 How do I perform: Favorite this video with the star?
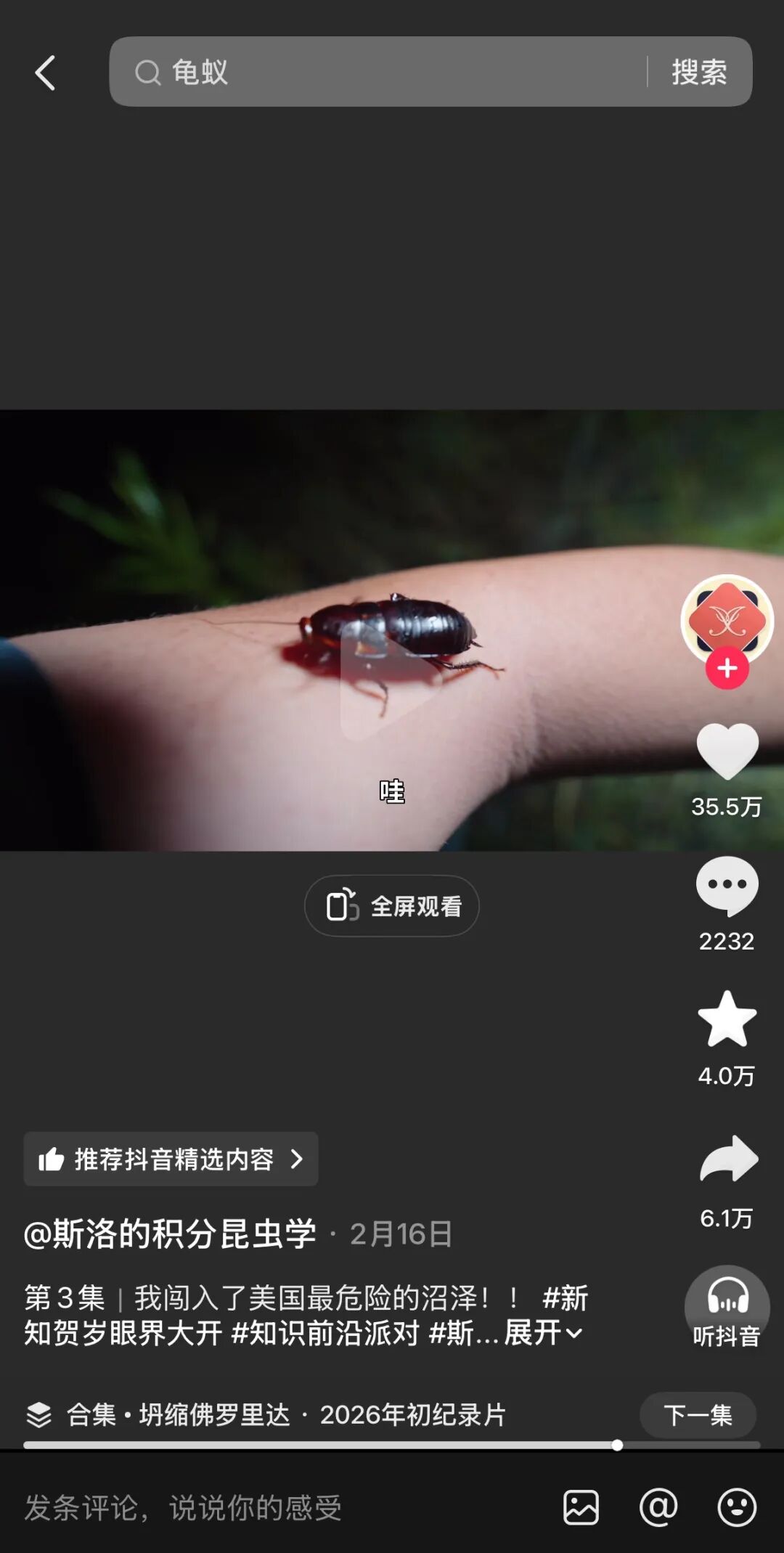[x=727, y=1019]
